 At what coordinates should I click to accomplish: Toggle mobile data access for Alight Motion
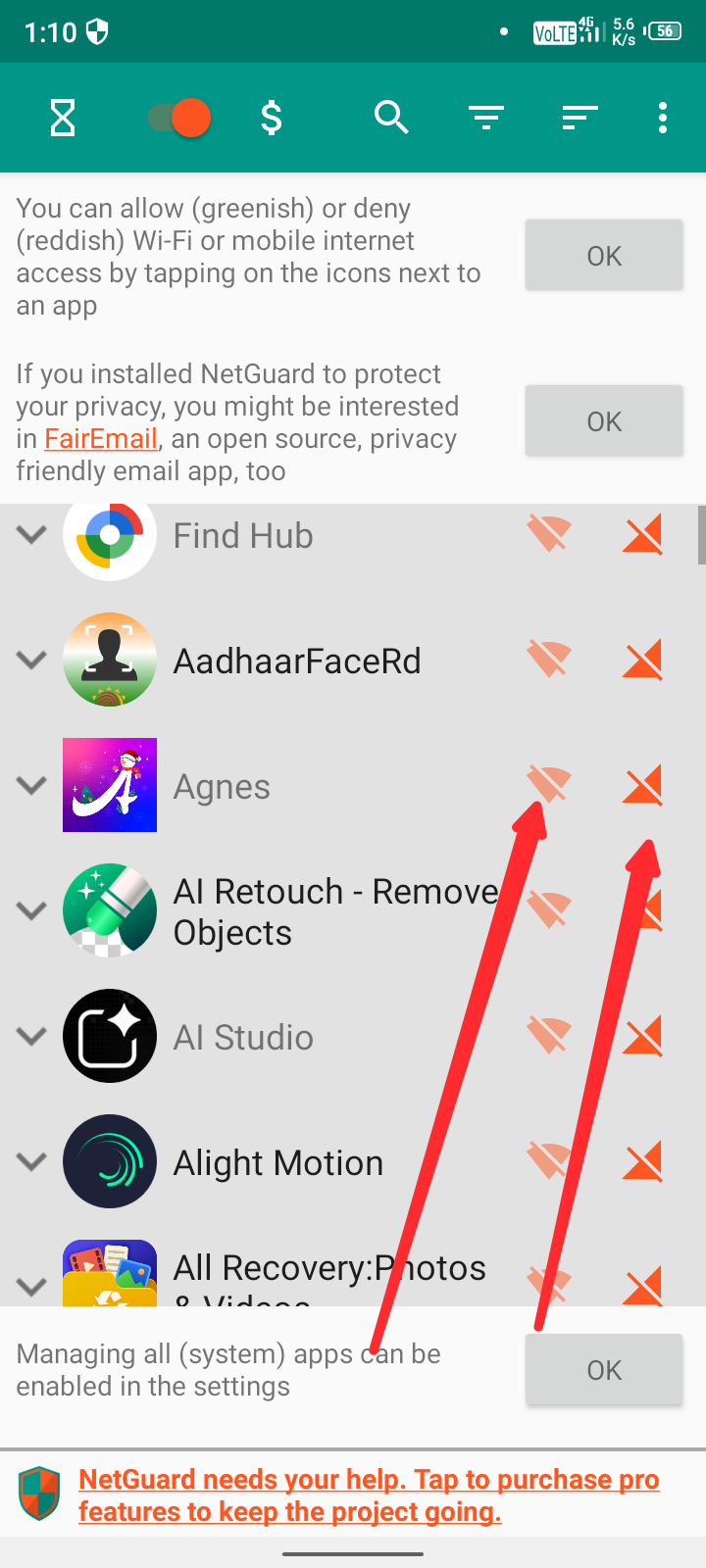pos(642,1162)
